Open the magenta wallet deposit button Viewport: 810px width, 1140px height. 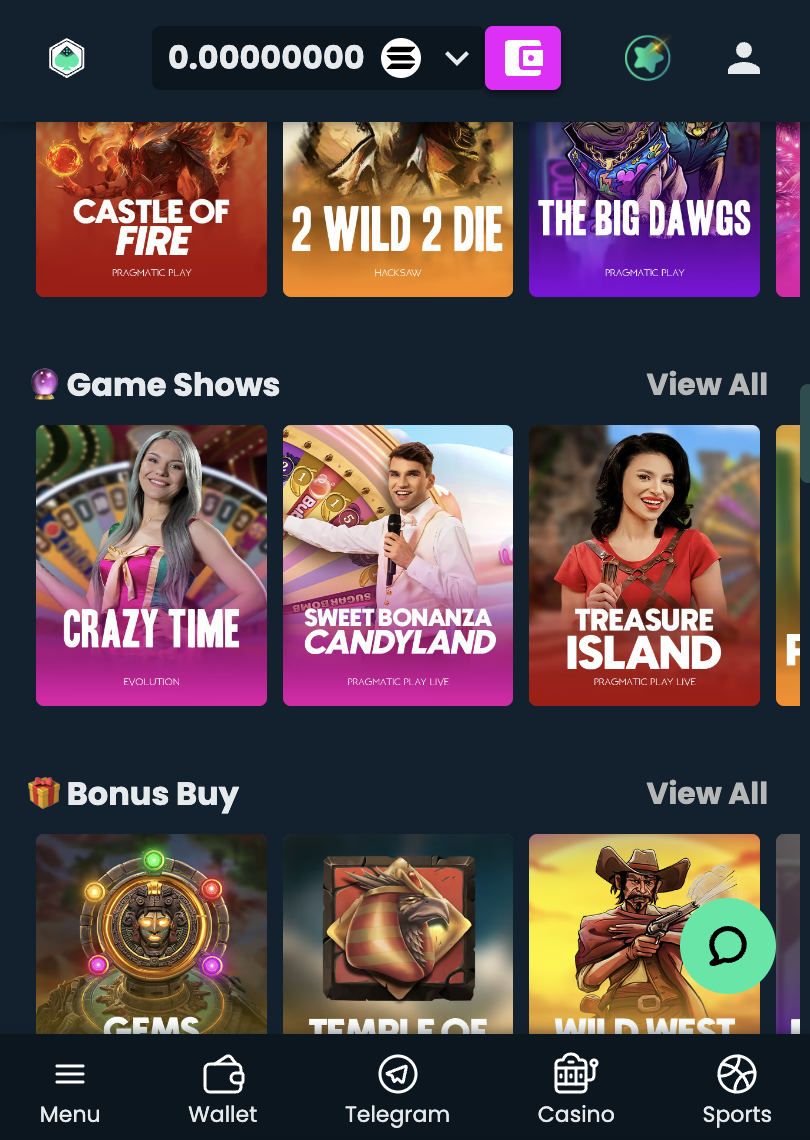point(523,58)
